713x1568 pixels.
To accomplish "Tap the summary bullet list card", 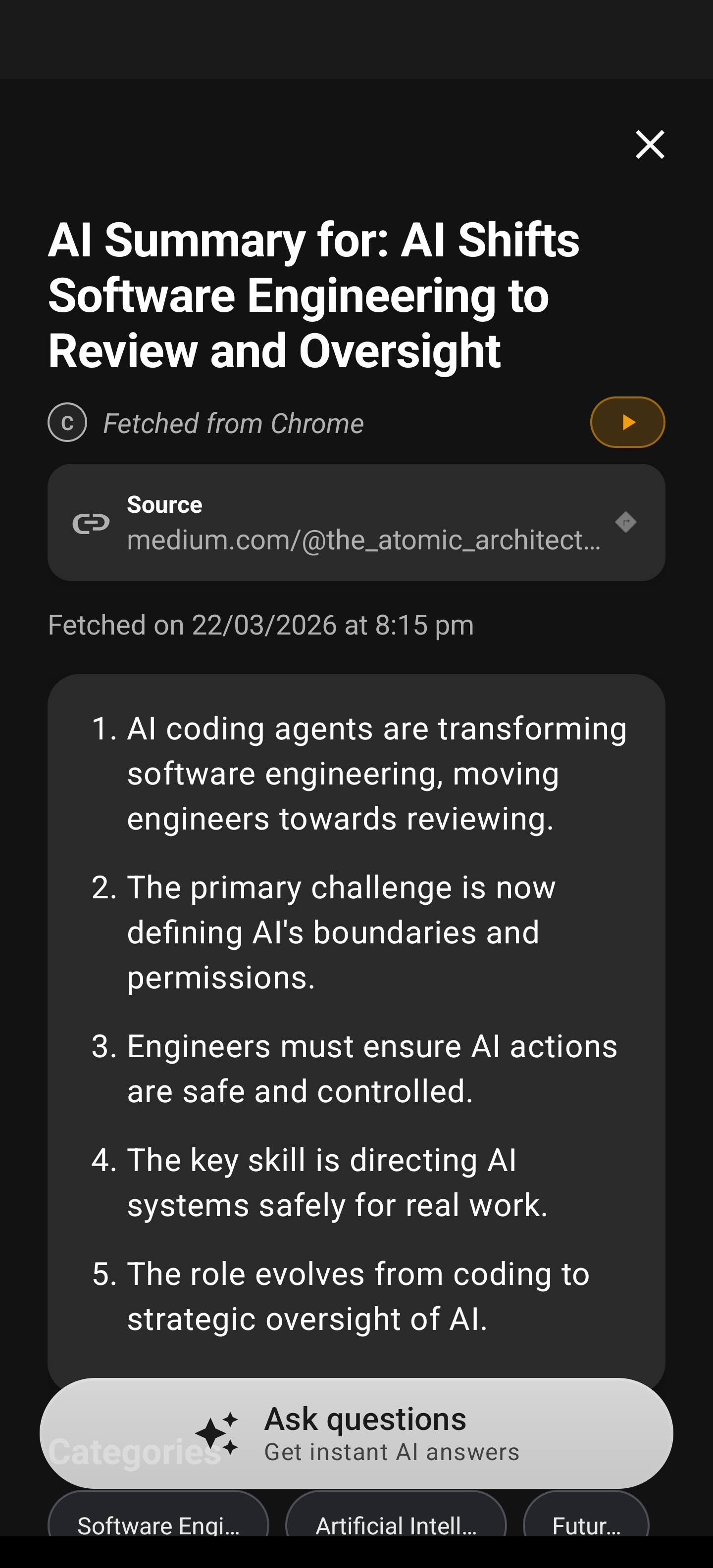I will [356, 1035].
